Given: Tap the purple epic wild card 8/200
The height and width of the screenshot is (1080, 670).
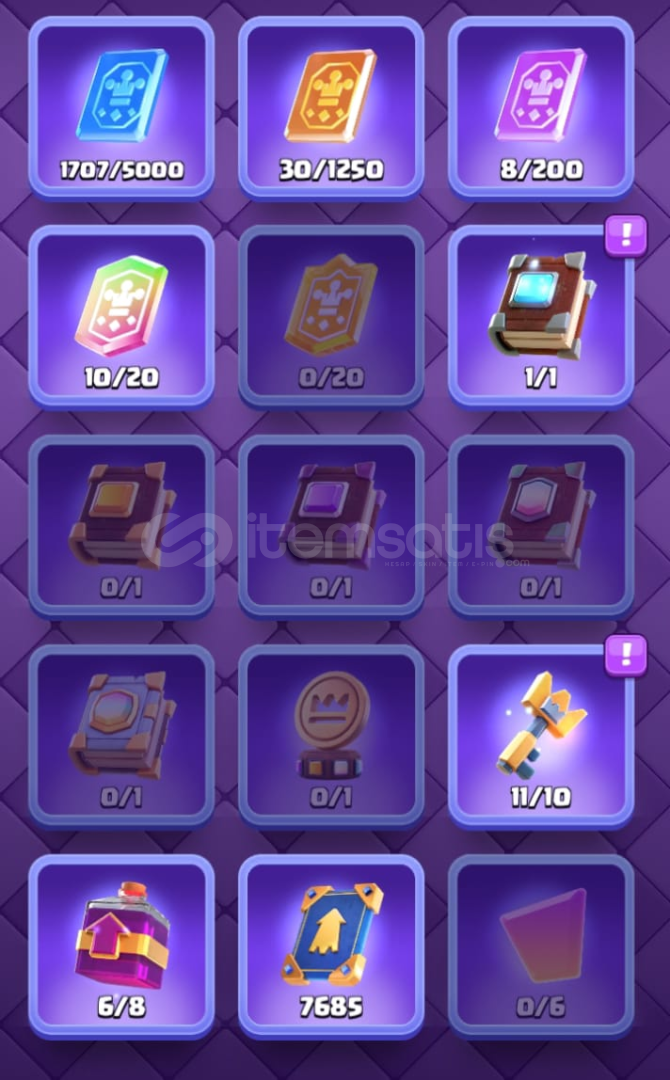Looking at the screenshot, I should [x=541, y=108].
